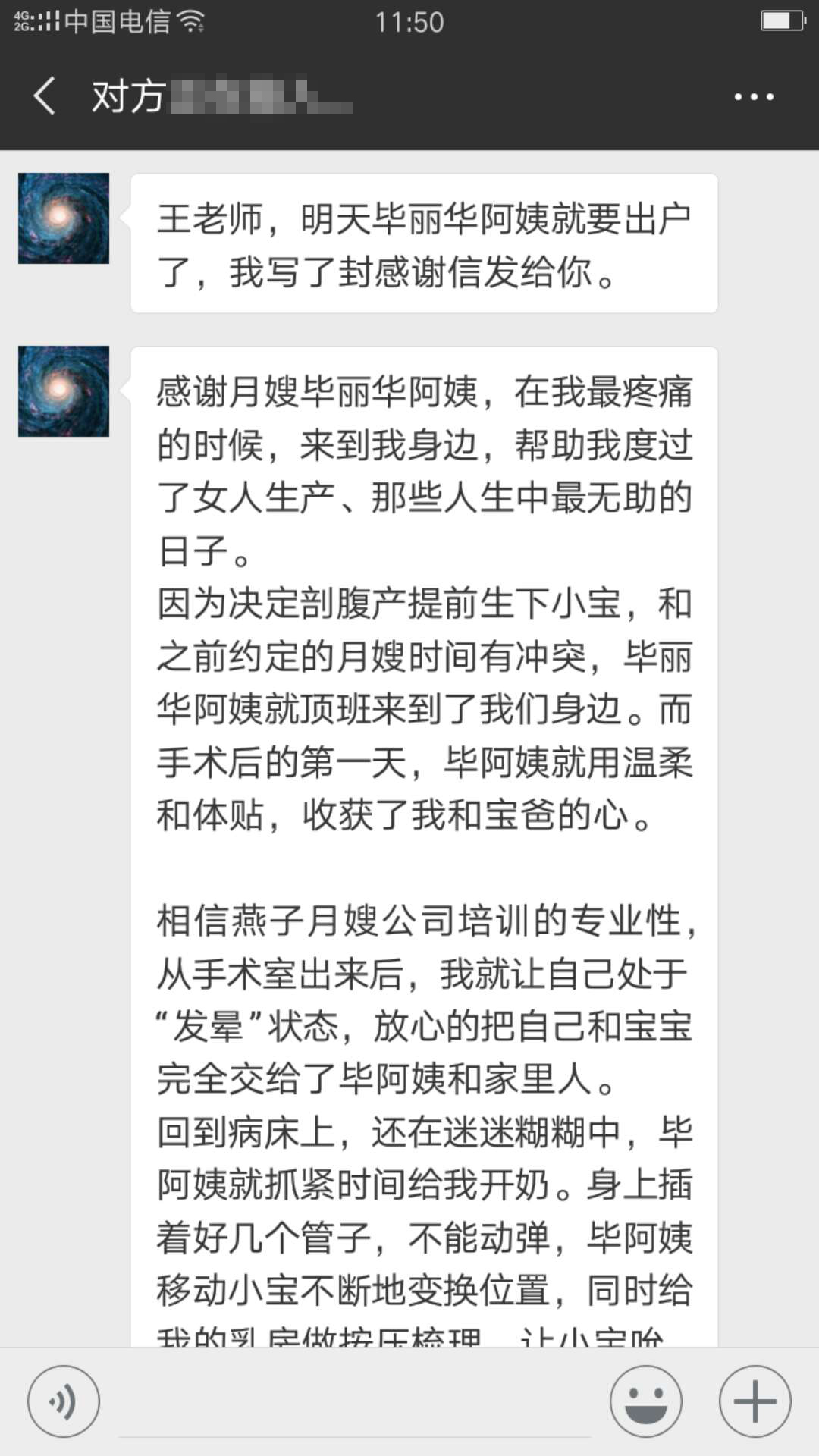Viewport: 819px width, 1456px height.
Task: Open sender's avatar beside the 感谢月嫂 message
Action: 64,391
